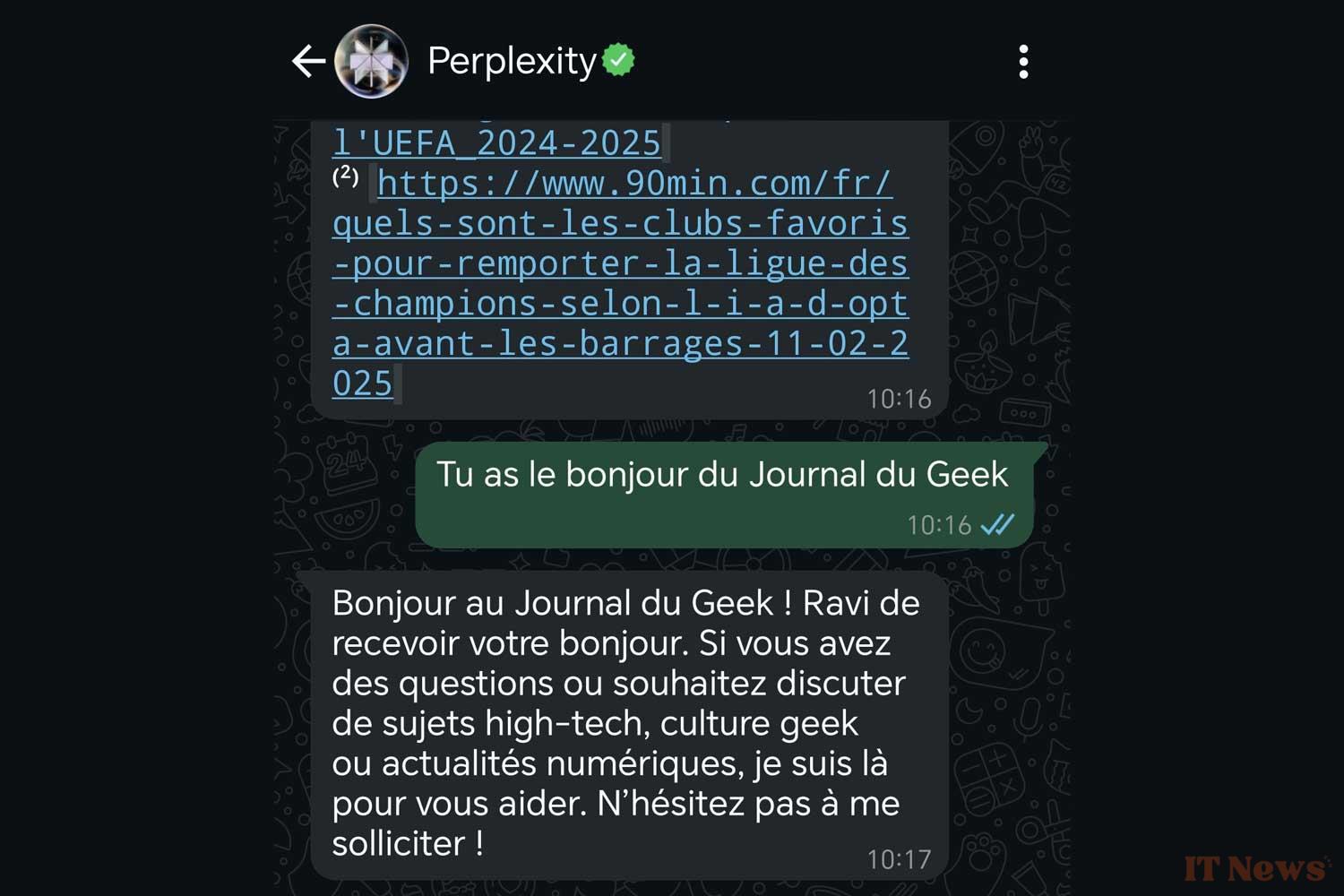Go back from the Perplexity chat
1344x896 pixels.
pyautogui.click(x=308, y=61)
